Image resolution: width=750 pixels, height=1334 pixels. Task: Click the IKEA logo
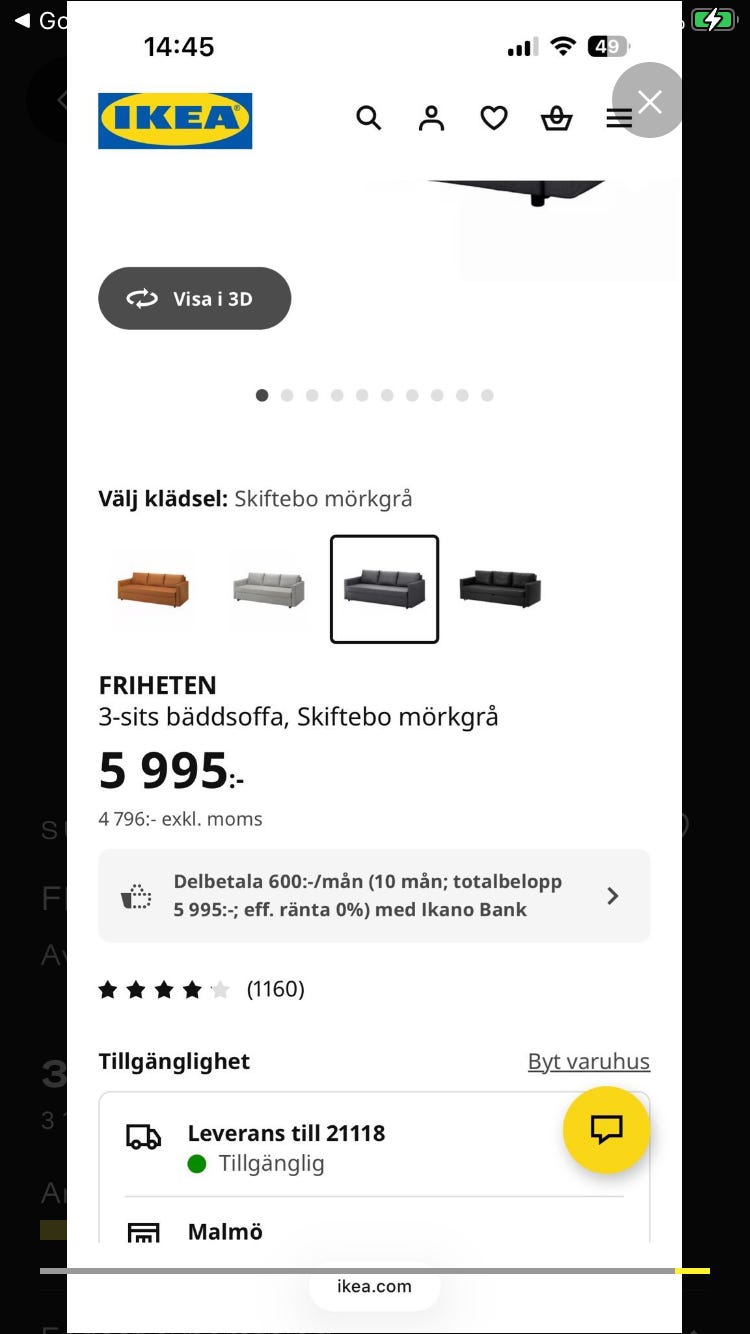(175, 120)
